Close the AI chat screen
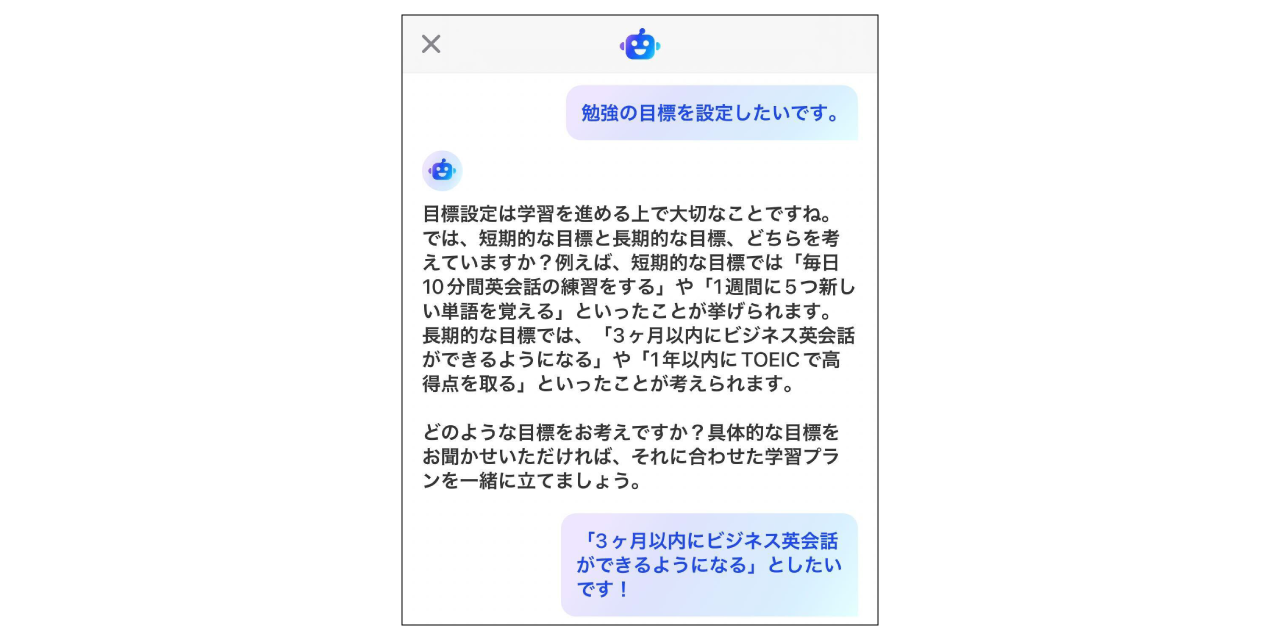1280x640 pixels. coord(431,44)
